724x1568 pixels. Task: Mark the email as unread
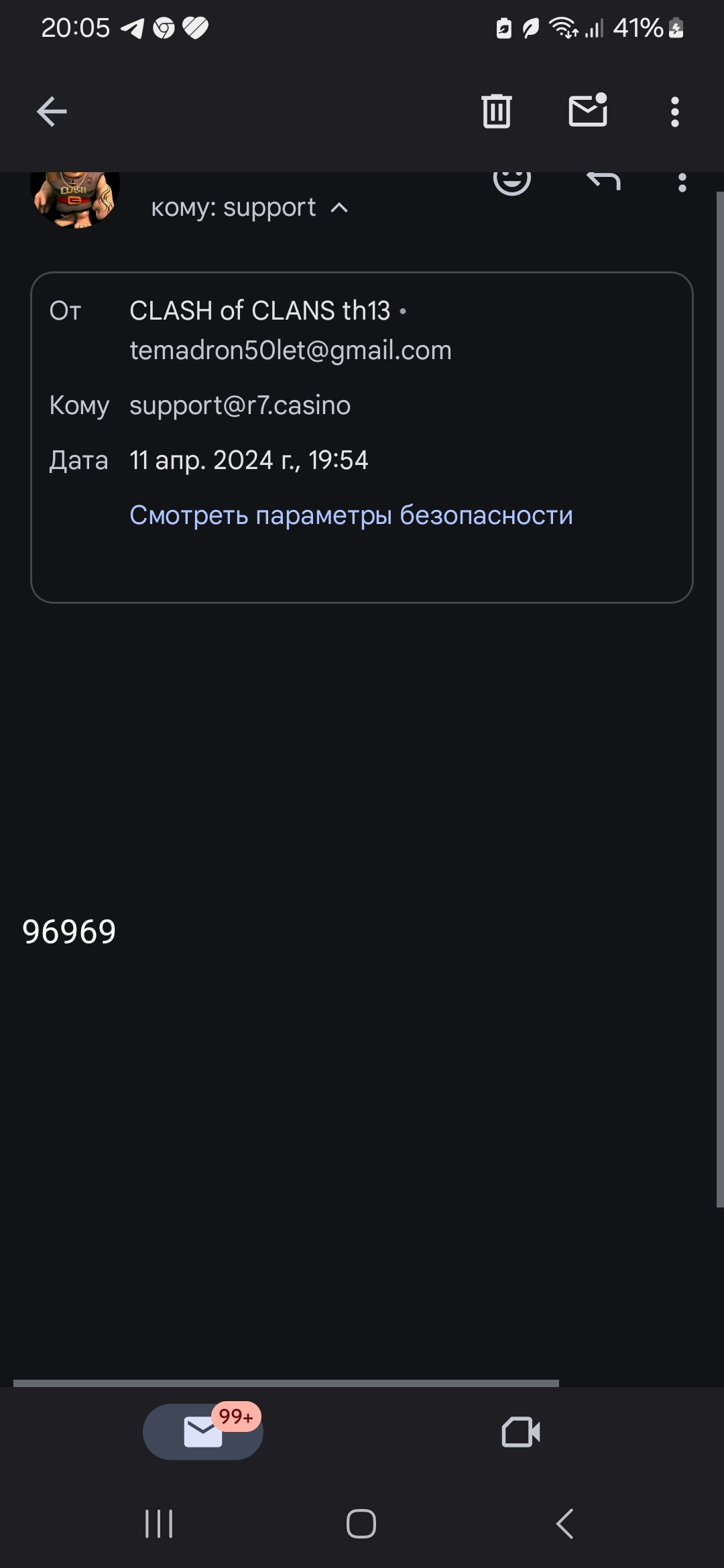coord(588,111)
